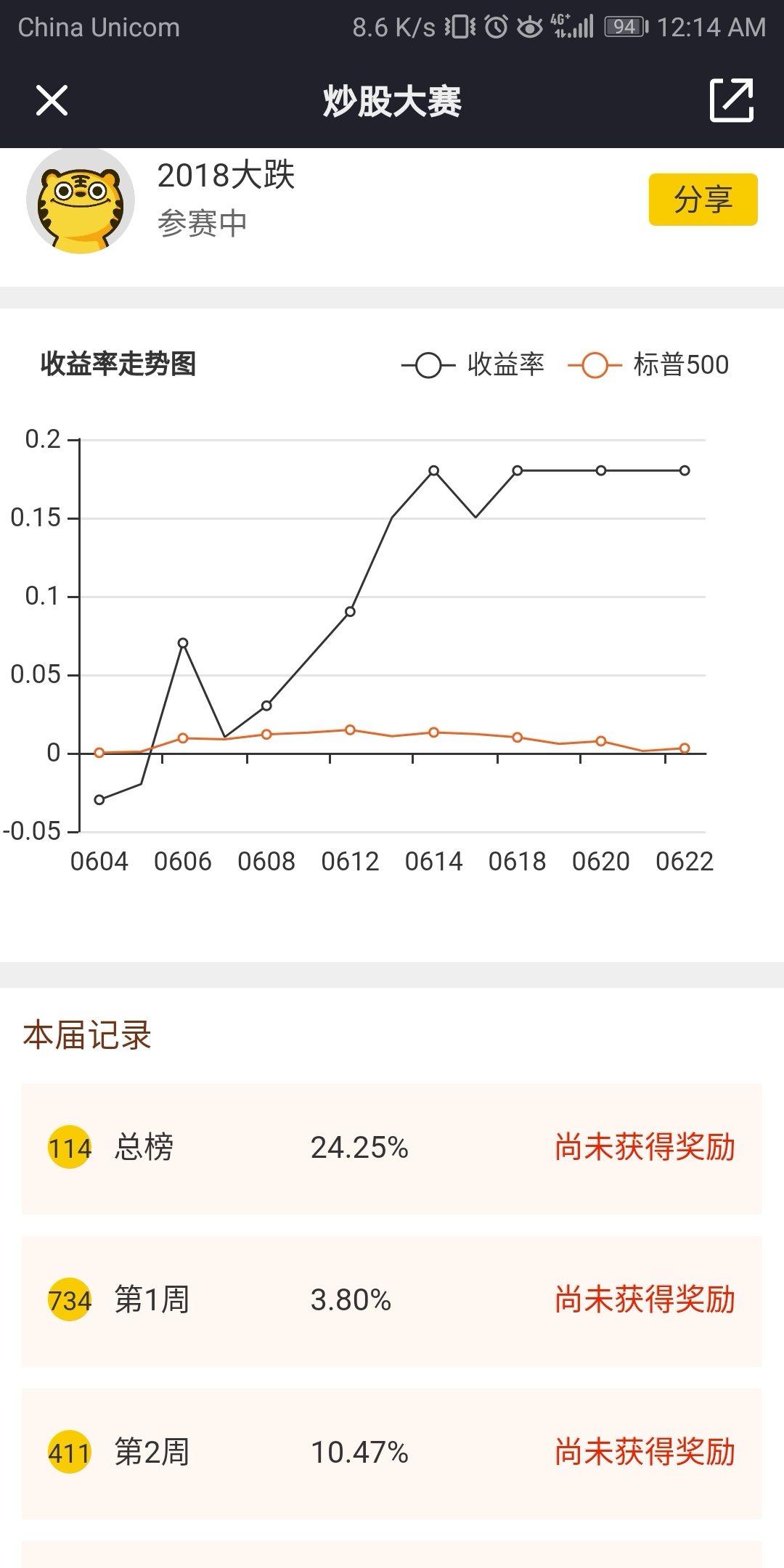Open the 总榜 record row
The height and width of the screenshot is (1568, 784).
(392, 1148)
